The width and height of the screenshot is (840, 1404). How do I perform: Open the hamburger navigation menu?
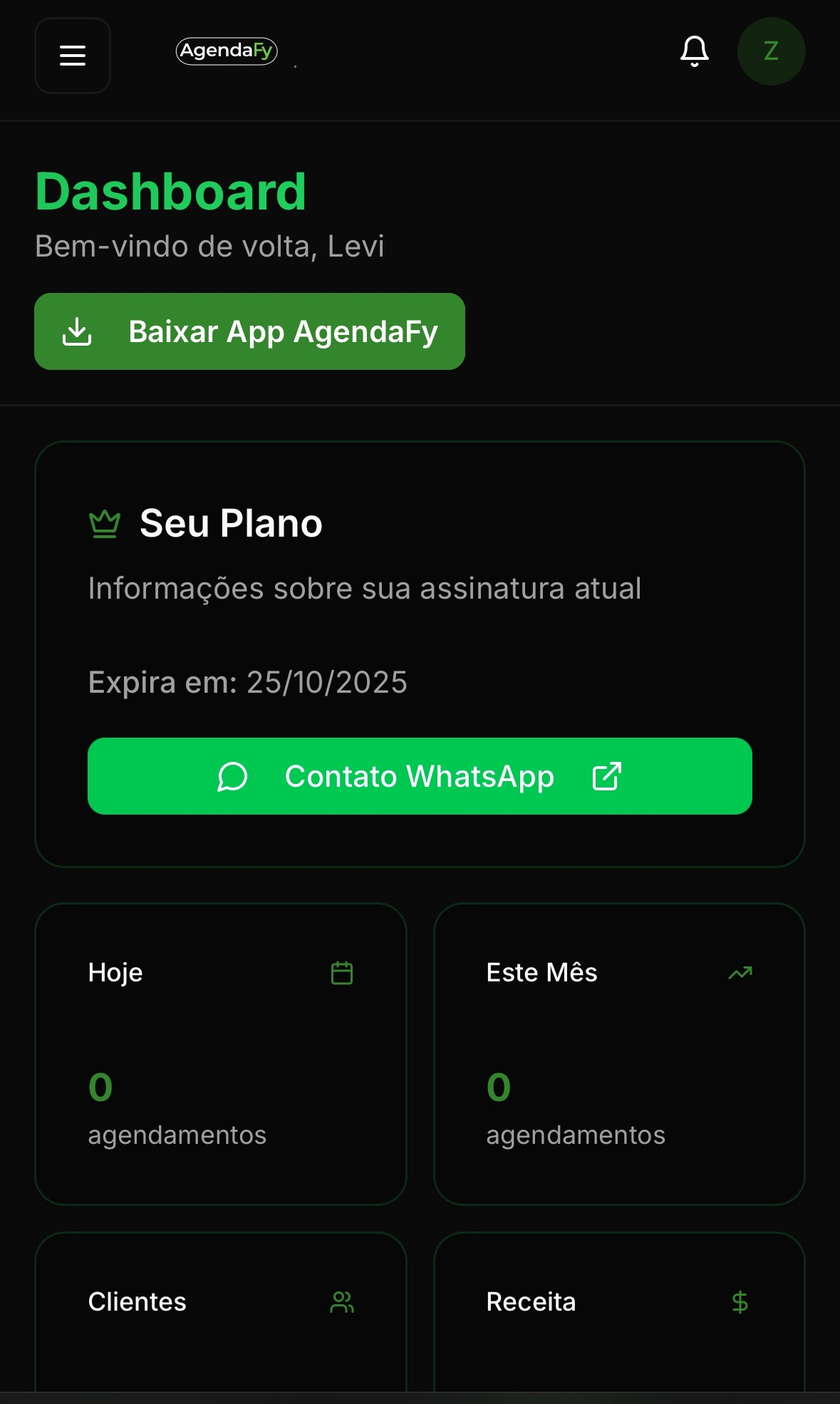coord(73,56)
